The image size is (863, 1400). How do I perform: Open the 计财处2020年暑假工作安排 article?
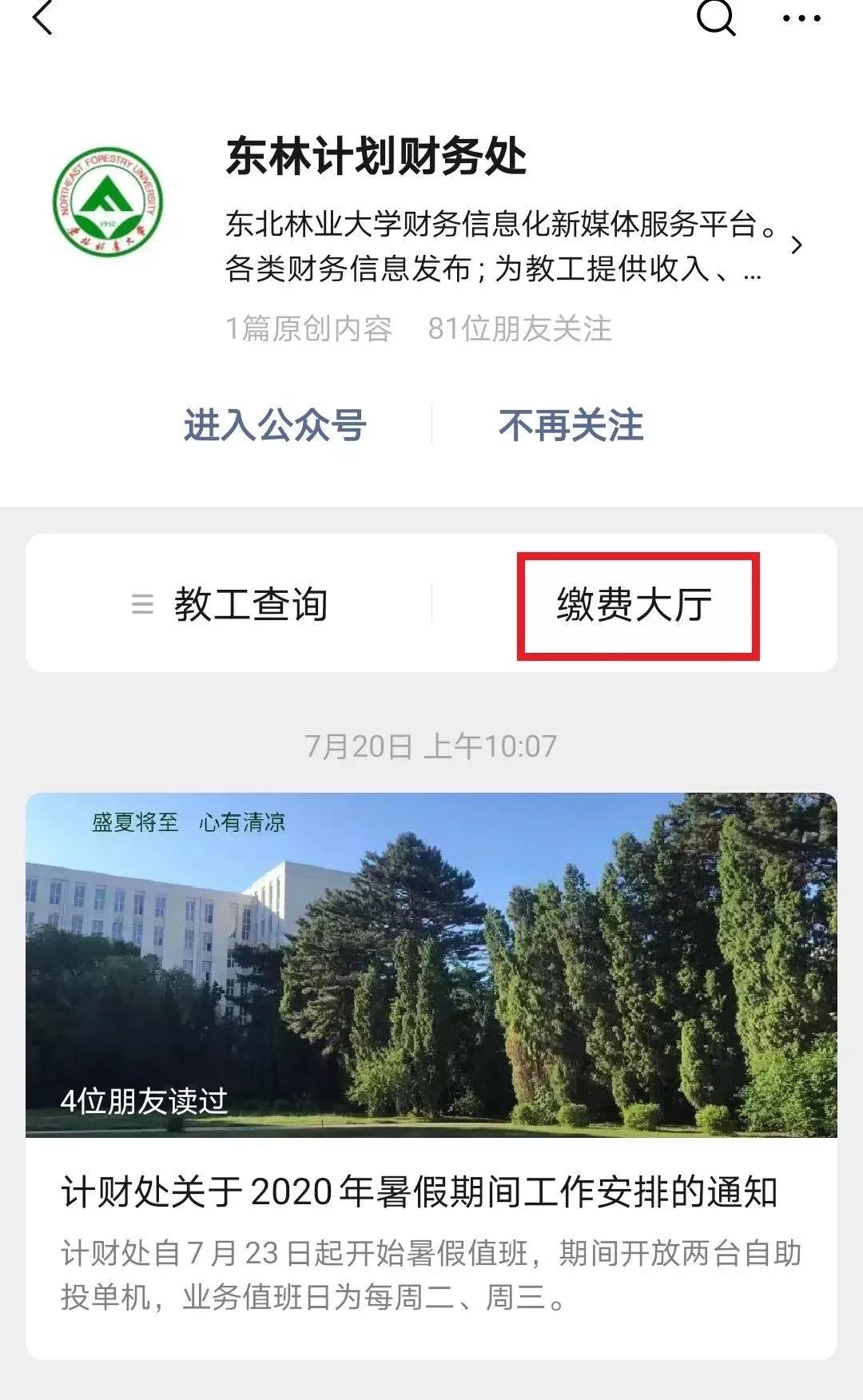tap(420, 1192)
